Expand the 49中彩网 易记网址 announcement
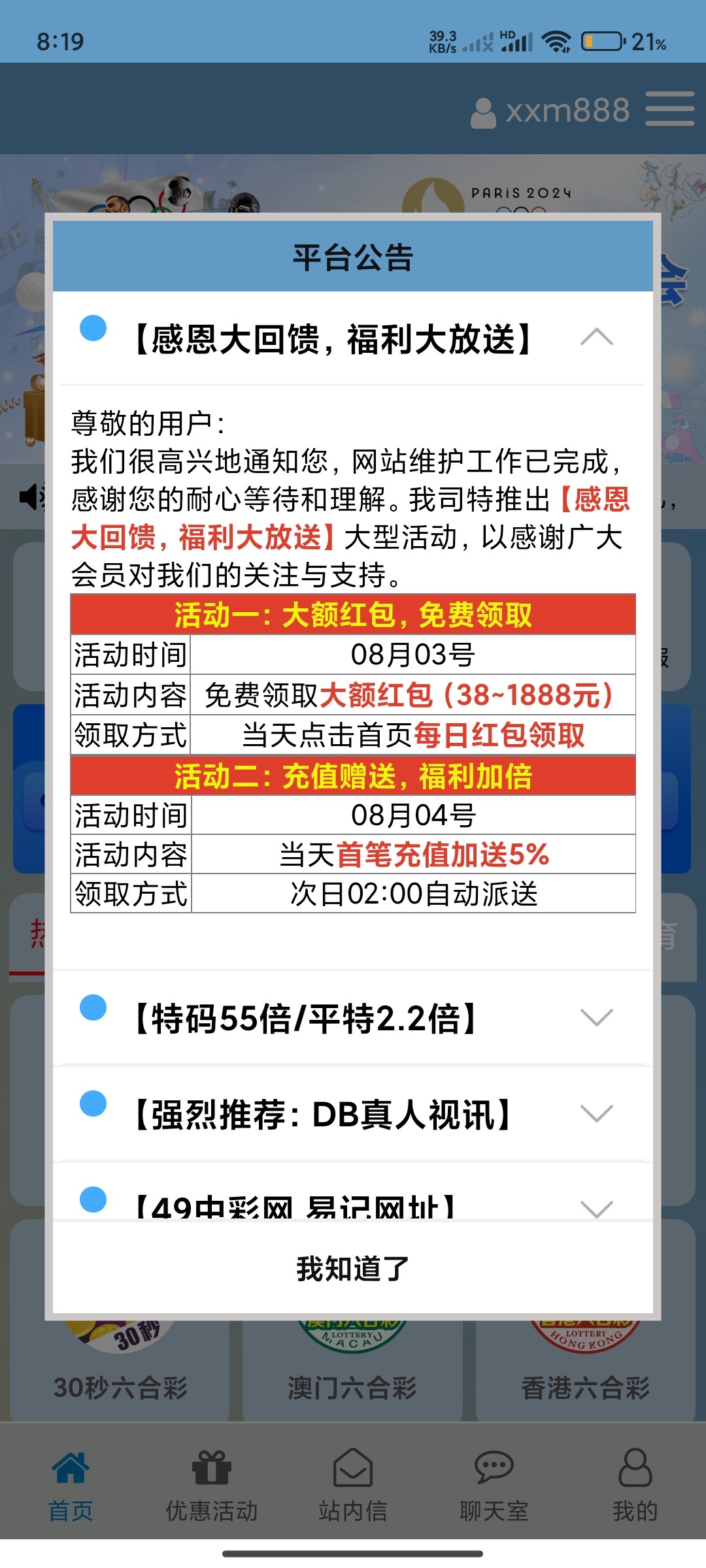Screen dimensions: 706x1568 pyautogui.click(x=596, y=1207)
